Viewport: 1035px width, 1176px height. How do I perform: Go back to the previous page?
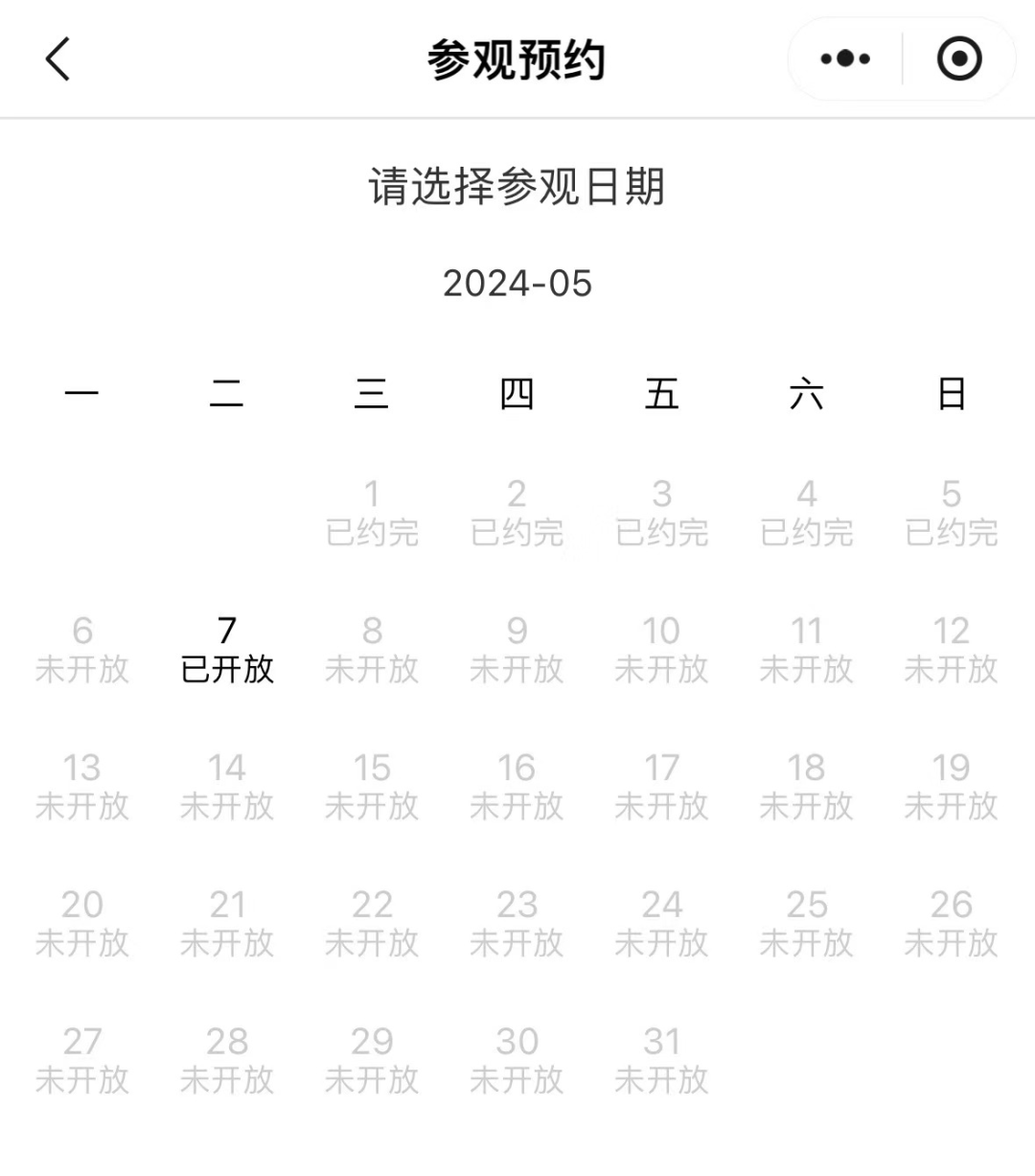click(x=57, y=59)
